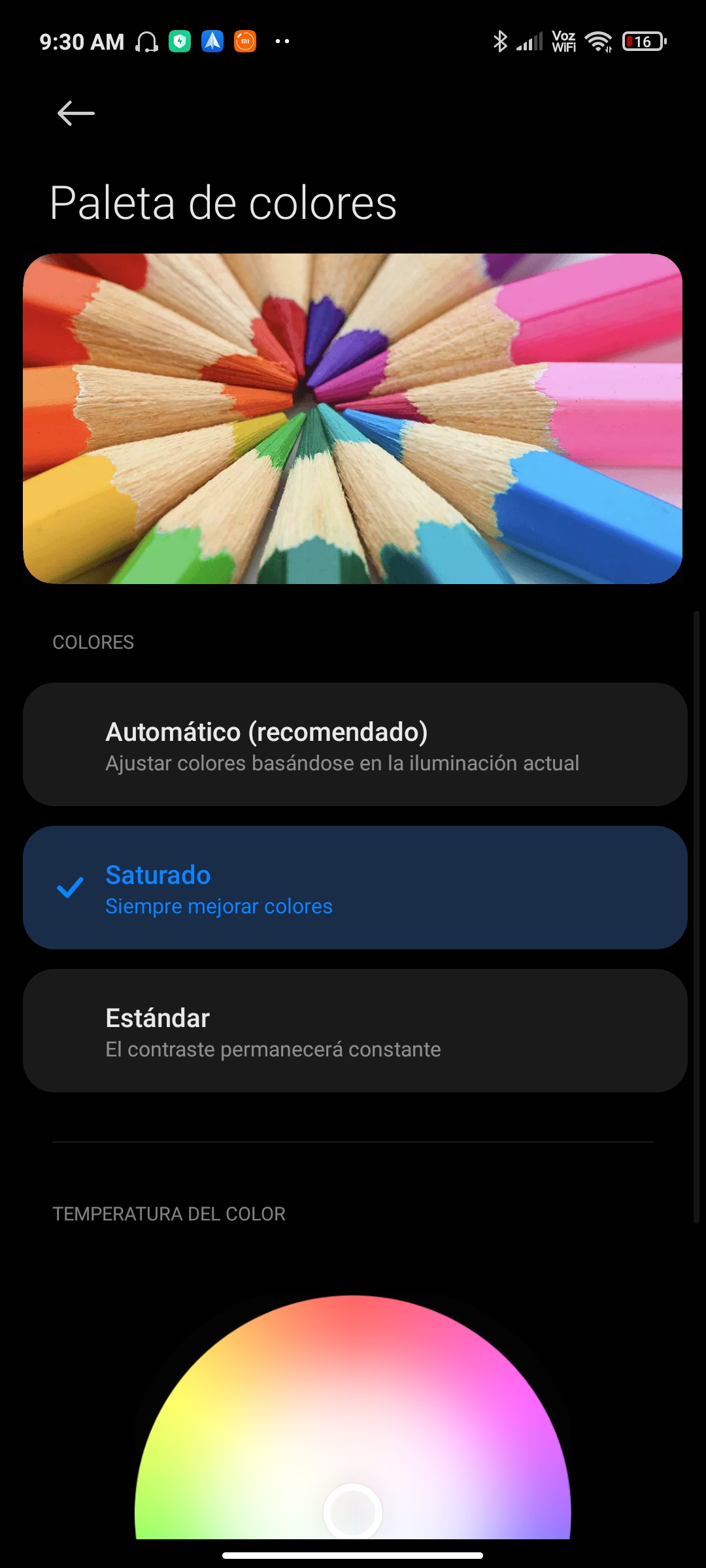Tap the color temperature wheel handle
This screenshot has height=1568, width=706.
point(353,1512)
